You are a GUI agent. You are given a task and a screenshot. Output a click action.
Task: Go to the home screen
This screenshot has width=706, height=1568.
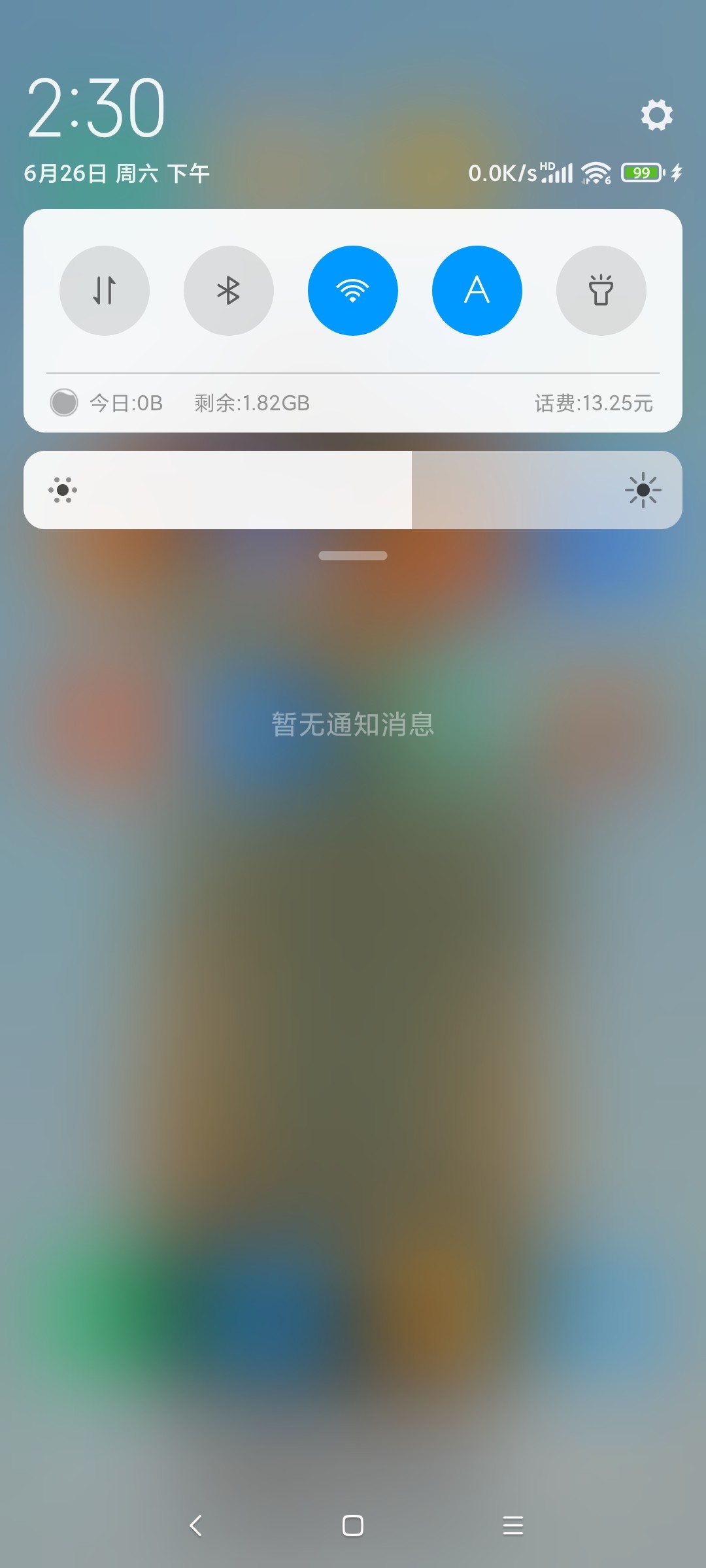pyautogui.click(x=353, y=1526)
